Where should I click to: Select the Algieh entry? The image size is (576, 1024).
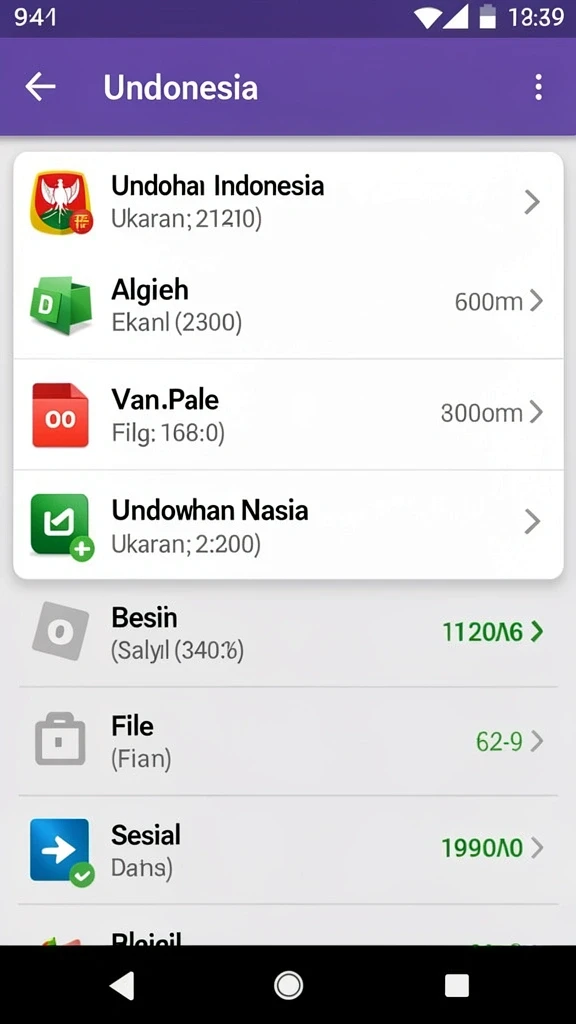[288, 304]
